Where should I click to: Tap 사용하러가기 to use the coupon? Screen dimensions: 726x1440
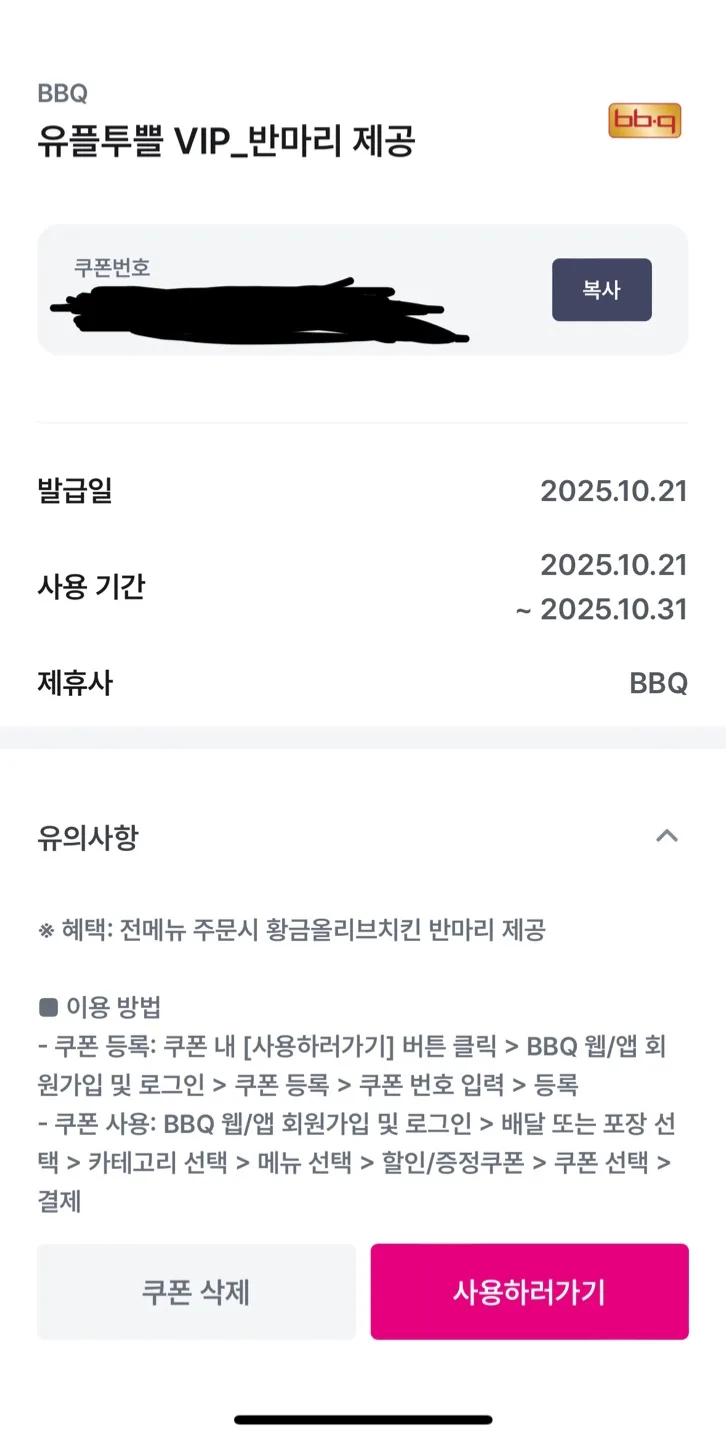[x=529, y=1292]
